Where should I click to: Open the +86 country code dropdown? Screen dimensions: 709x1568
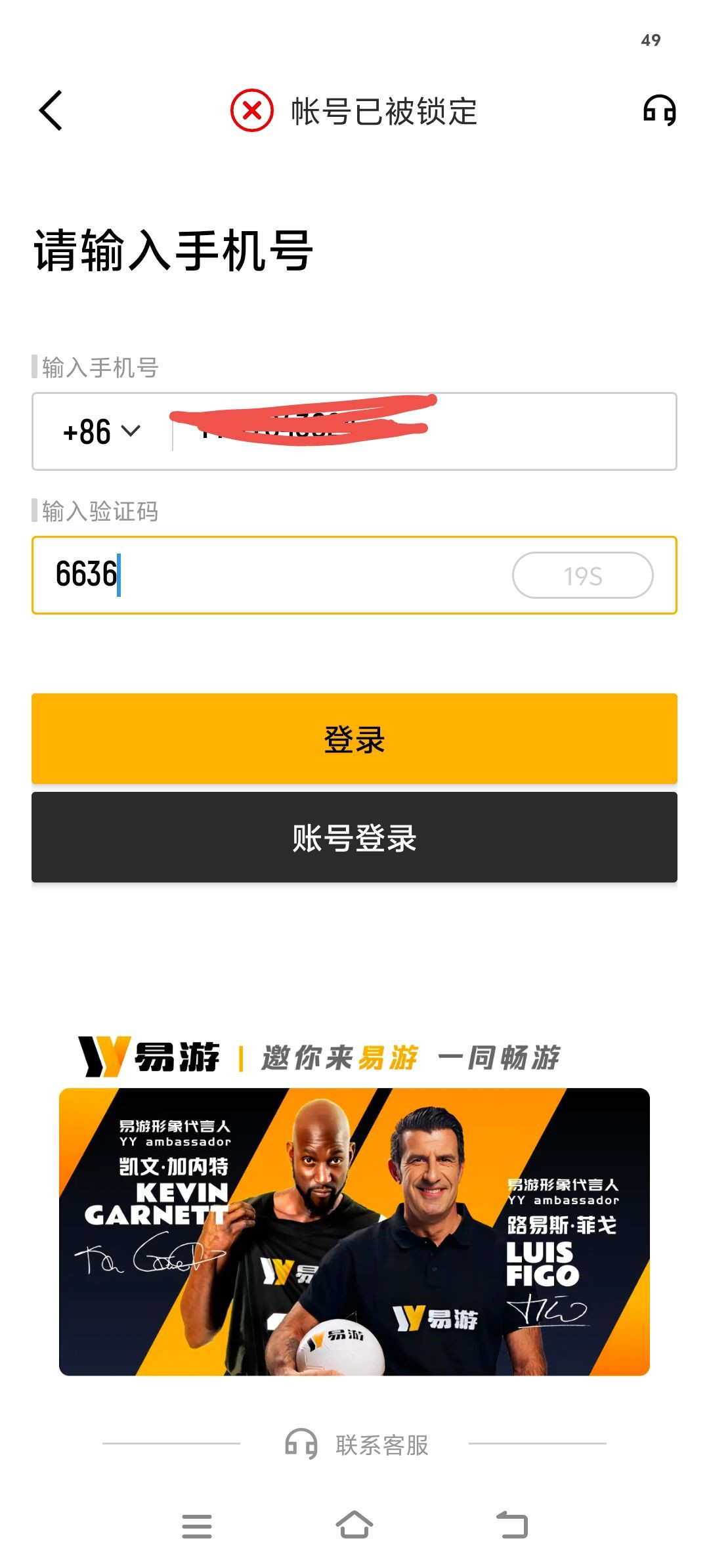(102, 431)
